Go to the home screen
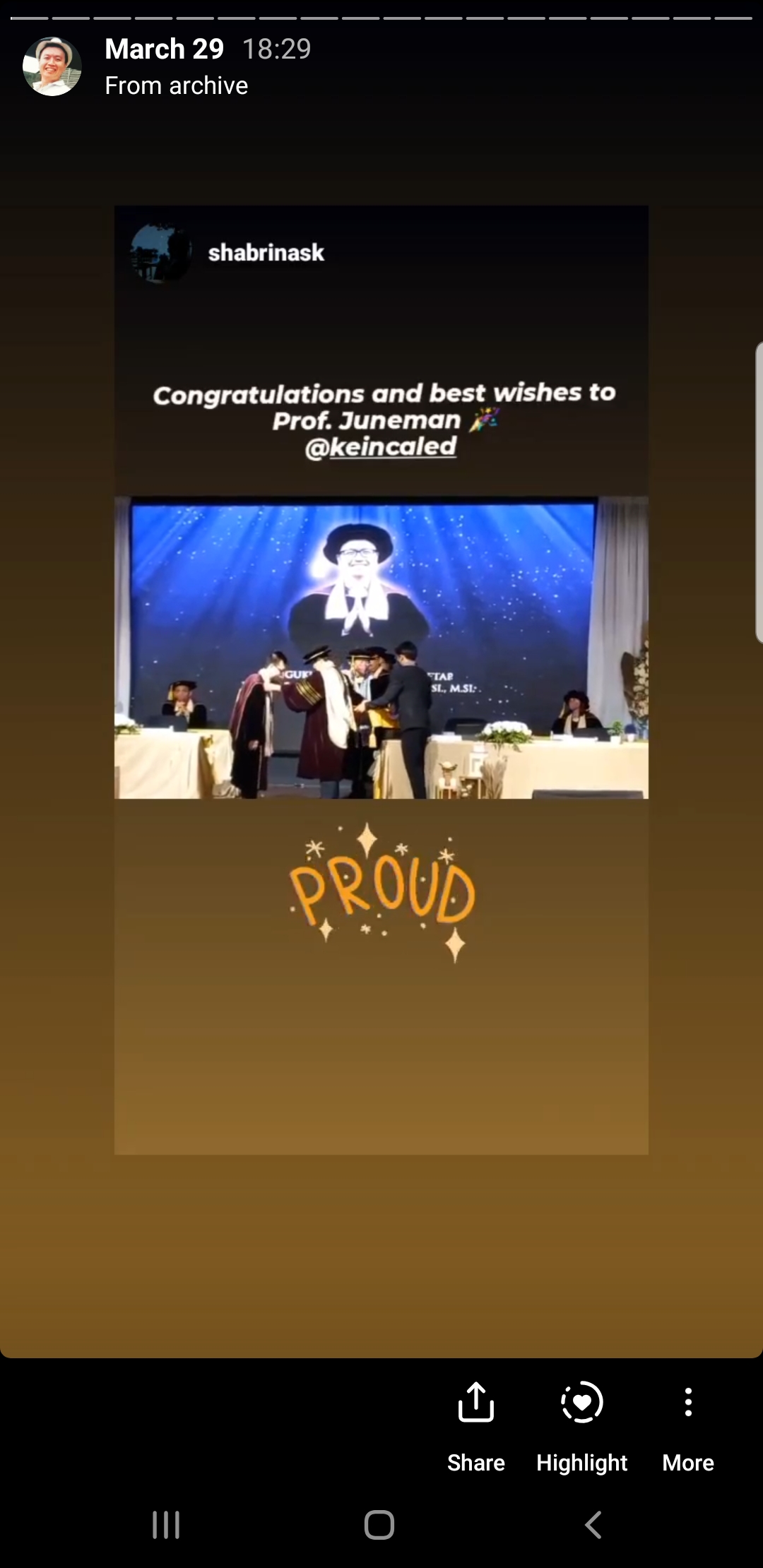 (379, 1525)
